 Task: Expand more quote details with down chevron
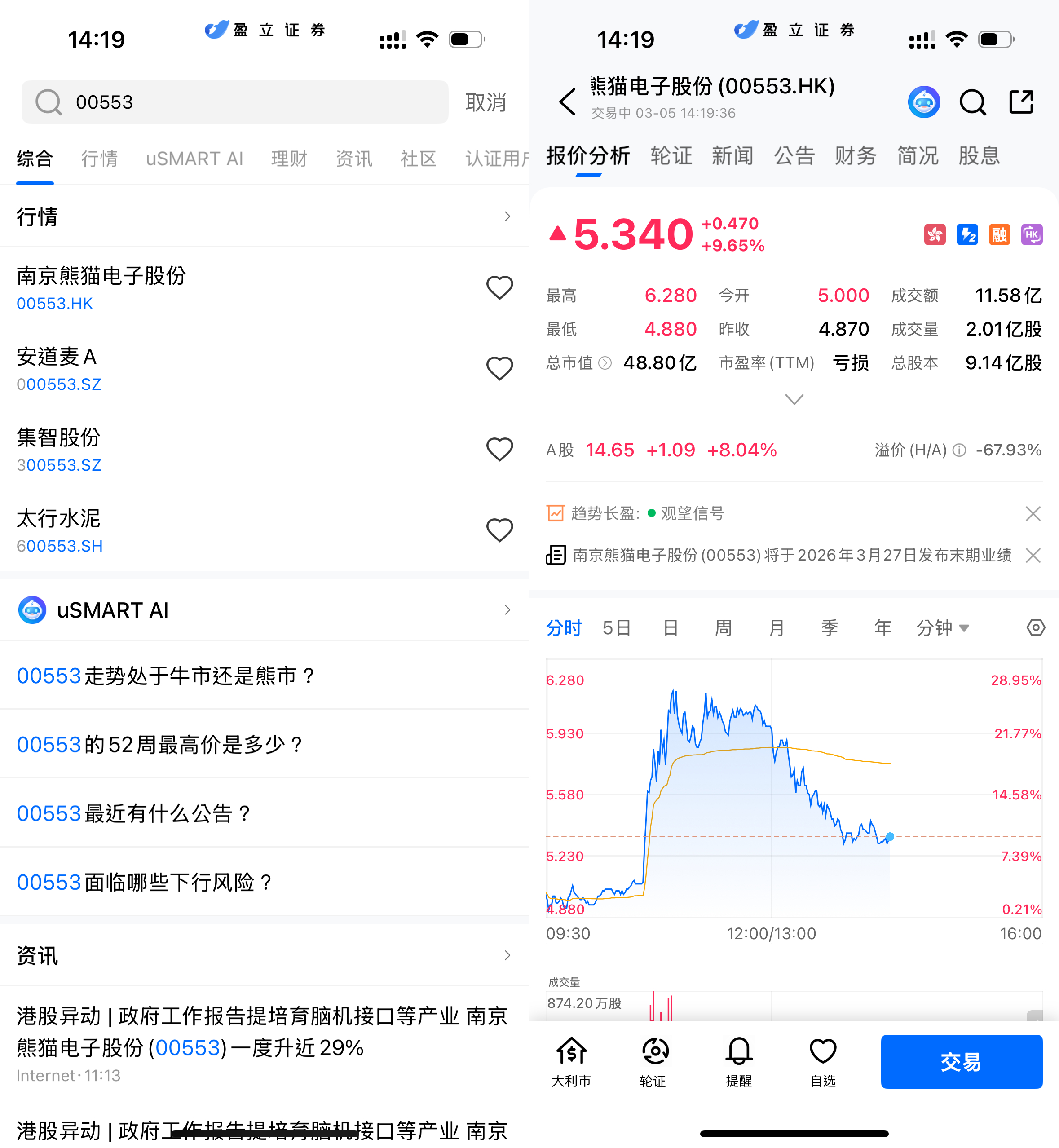tap(794, 399)
